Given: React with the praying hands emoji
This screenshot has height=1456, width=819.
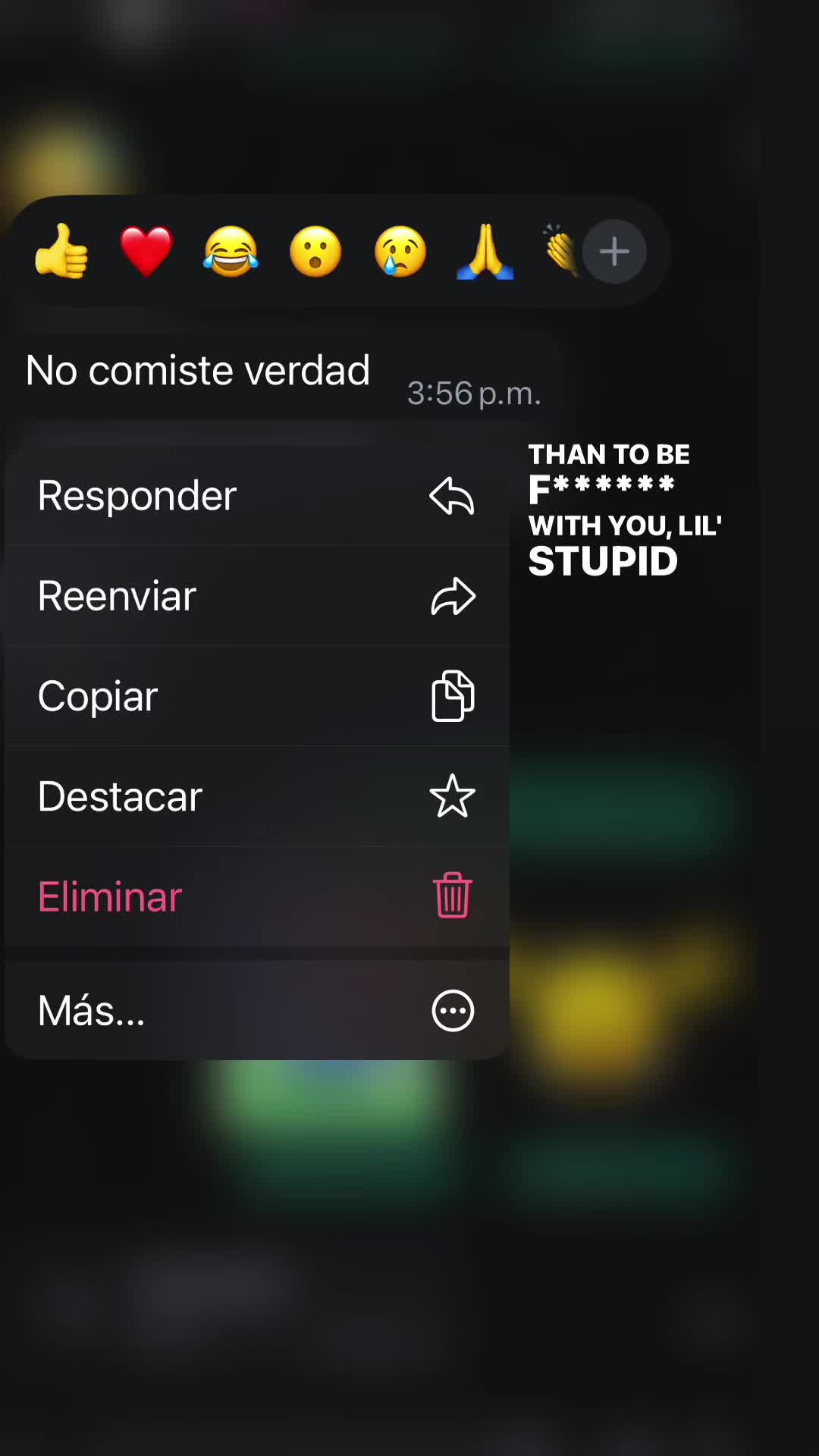Looking at the screenshot, I should click(485, 251).
